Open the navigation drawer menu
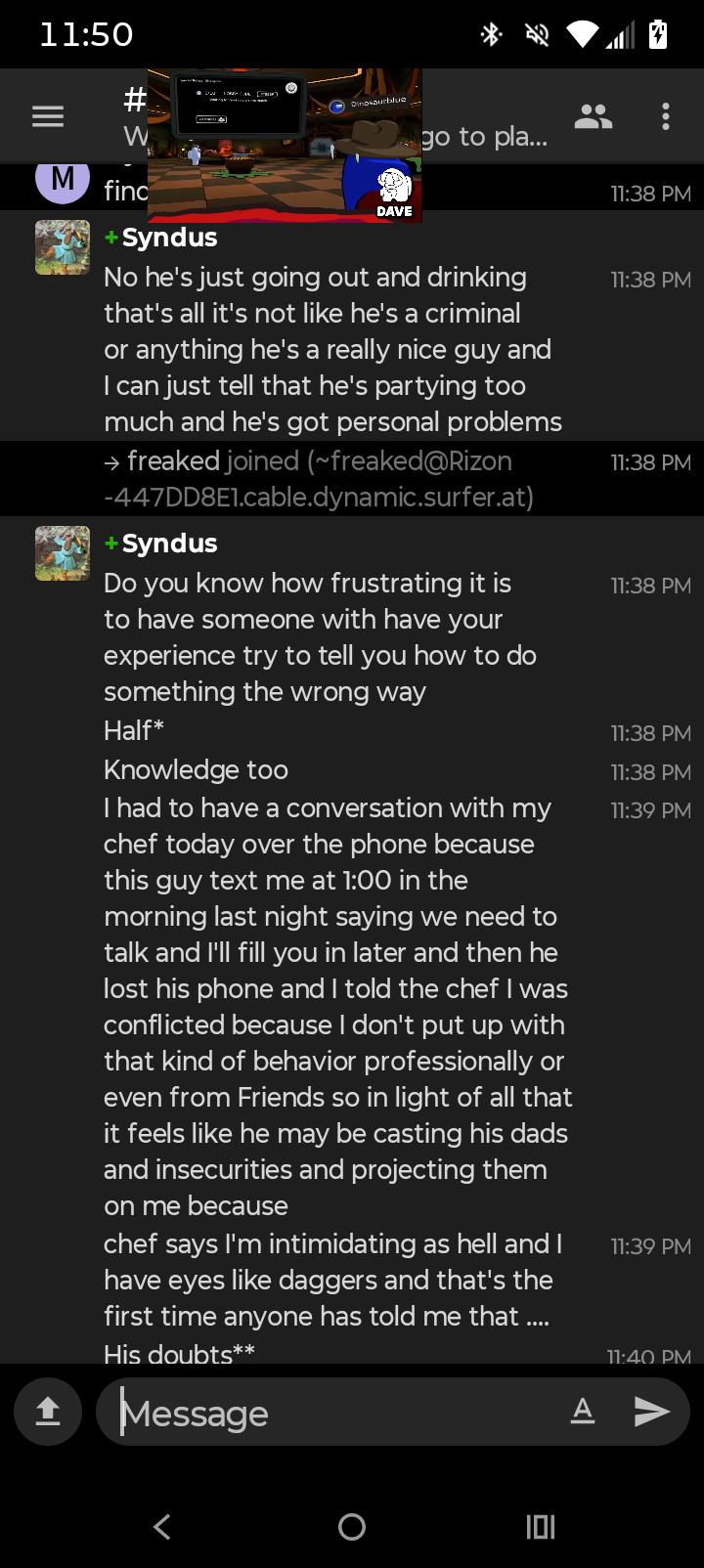Viewport: 704px width, 1568px height. (x=48, y=116)
